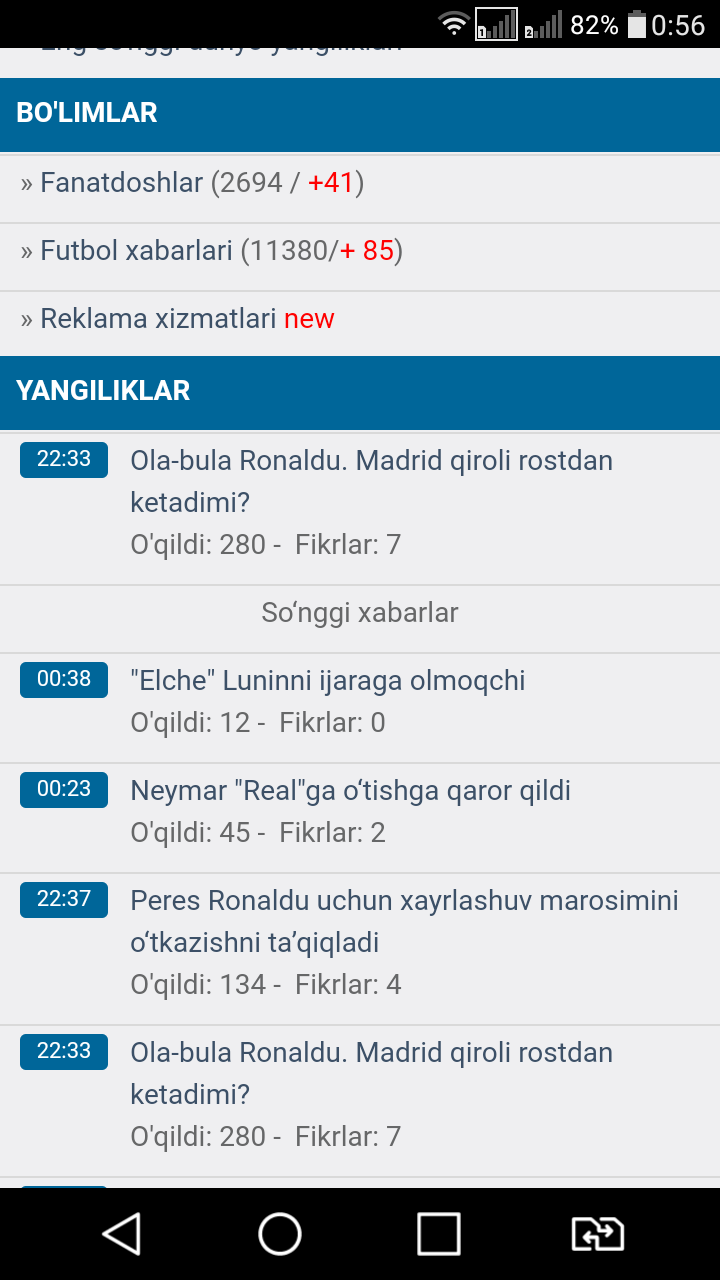Screen dimensions: 720x1280
Task: Open Neymar Real'ga o'tishga qaror qildi
Action: click(350, 791)
